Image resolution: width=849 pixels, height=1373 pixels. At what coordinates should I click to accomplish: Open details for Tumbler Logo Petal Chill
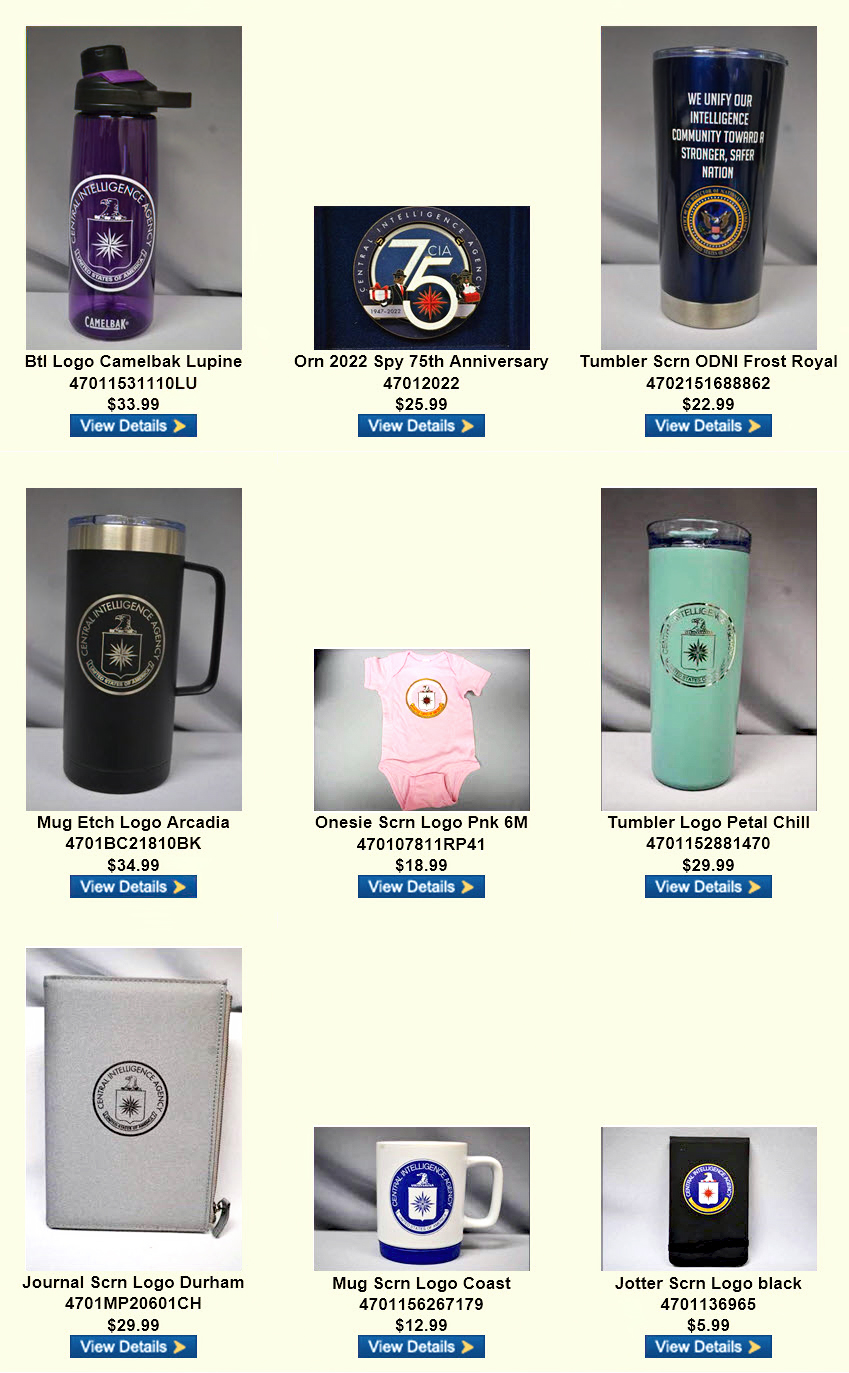pyautogui.click(x=708, y=886)
